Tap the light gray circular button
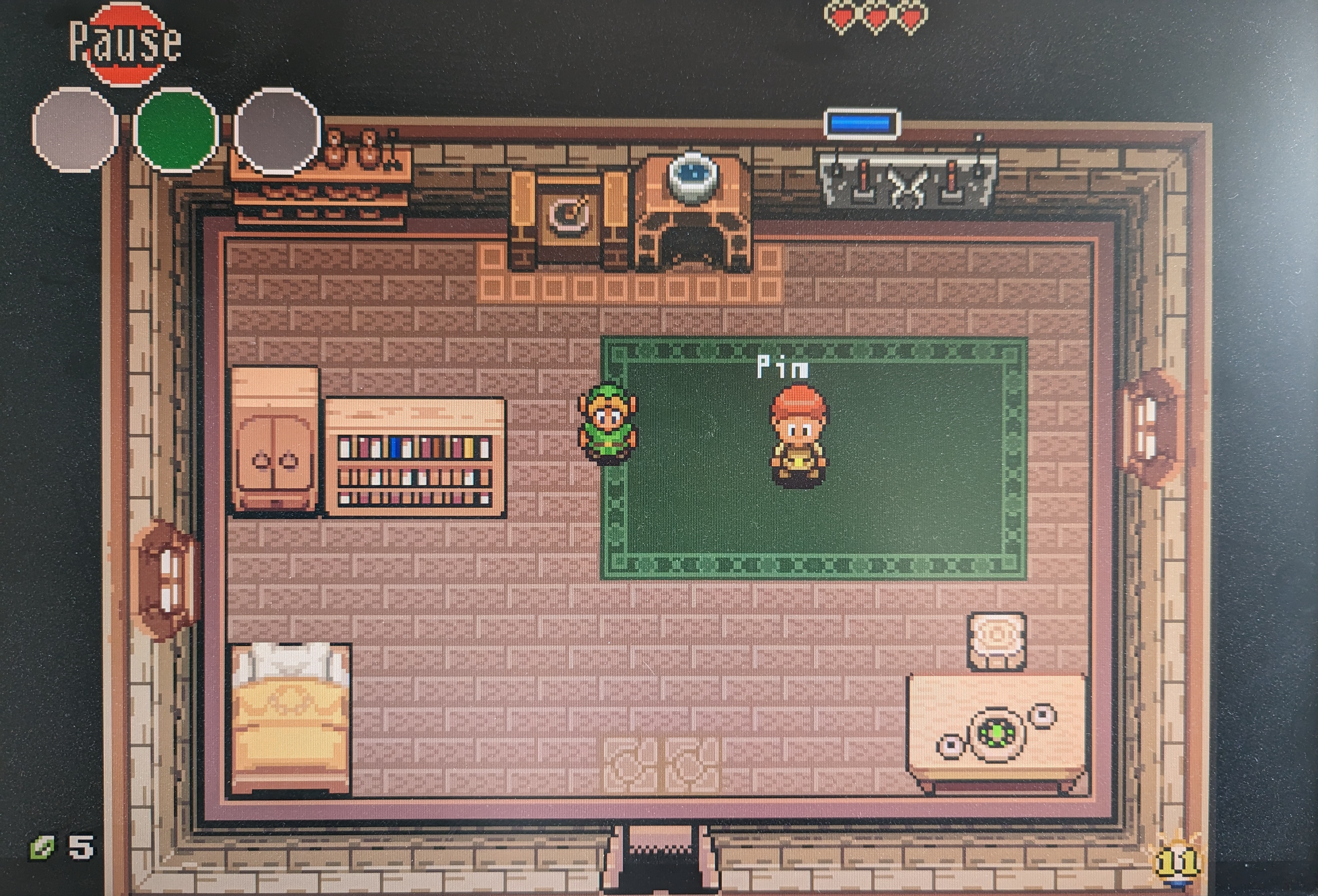 tap(76, 129)
